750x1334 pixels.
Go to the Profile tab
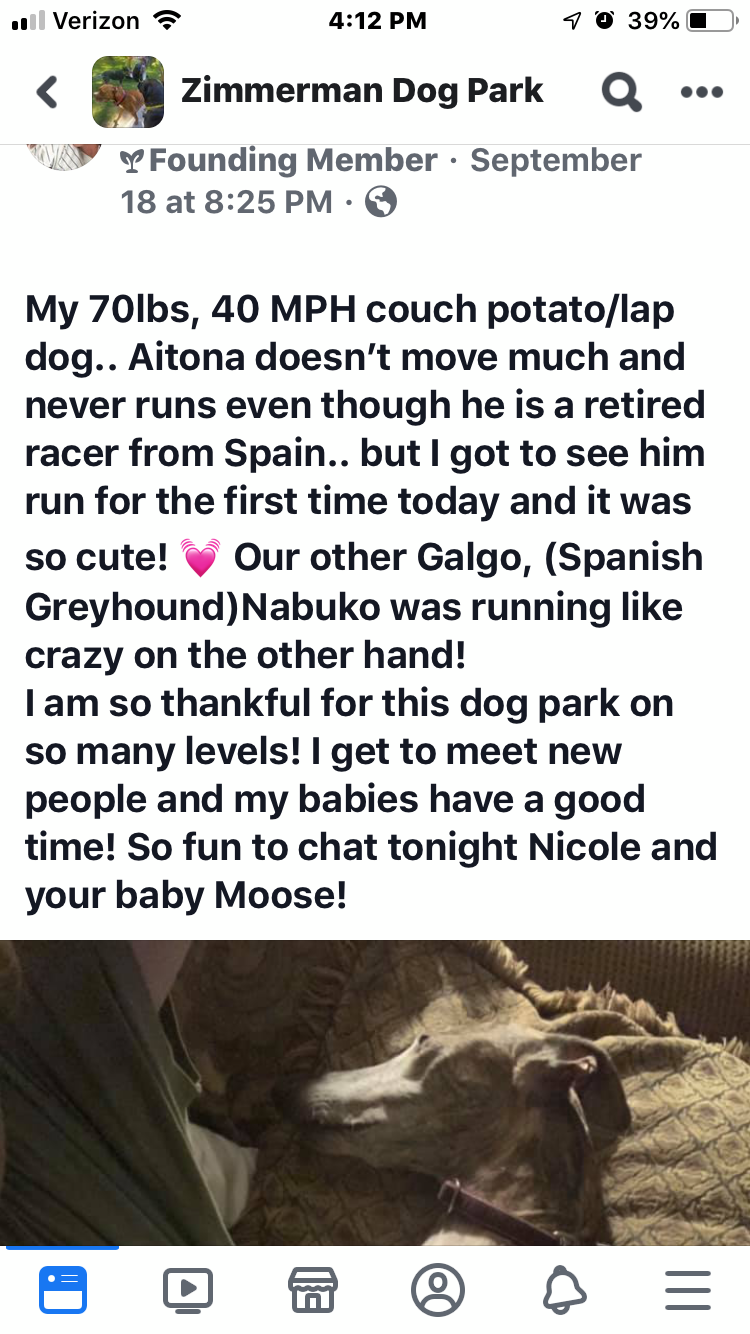click(437, 1289)
